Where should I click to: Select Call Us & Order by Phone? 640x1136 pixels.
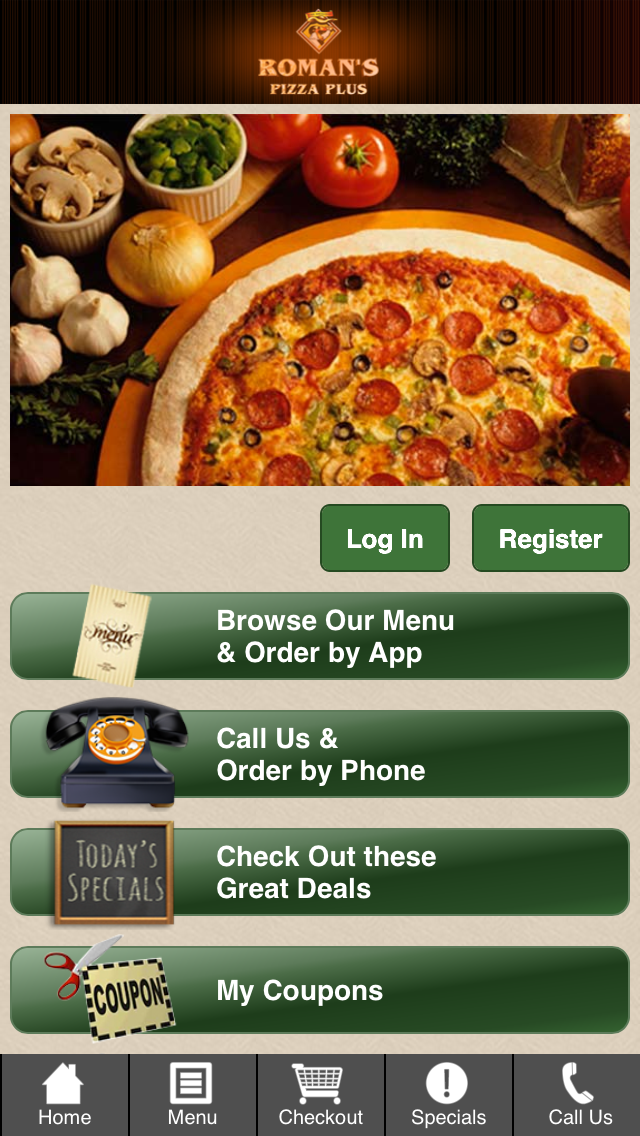[x=320, y=754]
